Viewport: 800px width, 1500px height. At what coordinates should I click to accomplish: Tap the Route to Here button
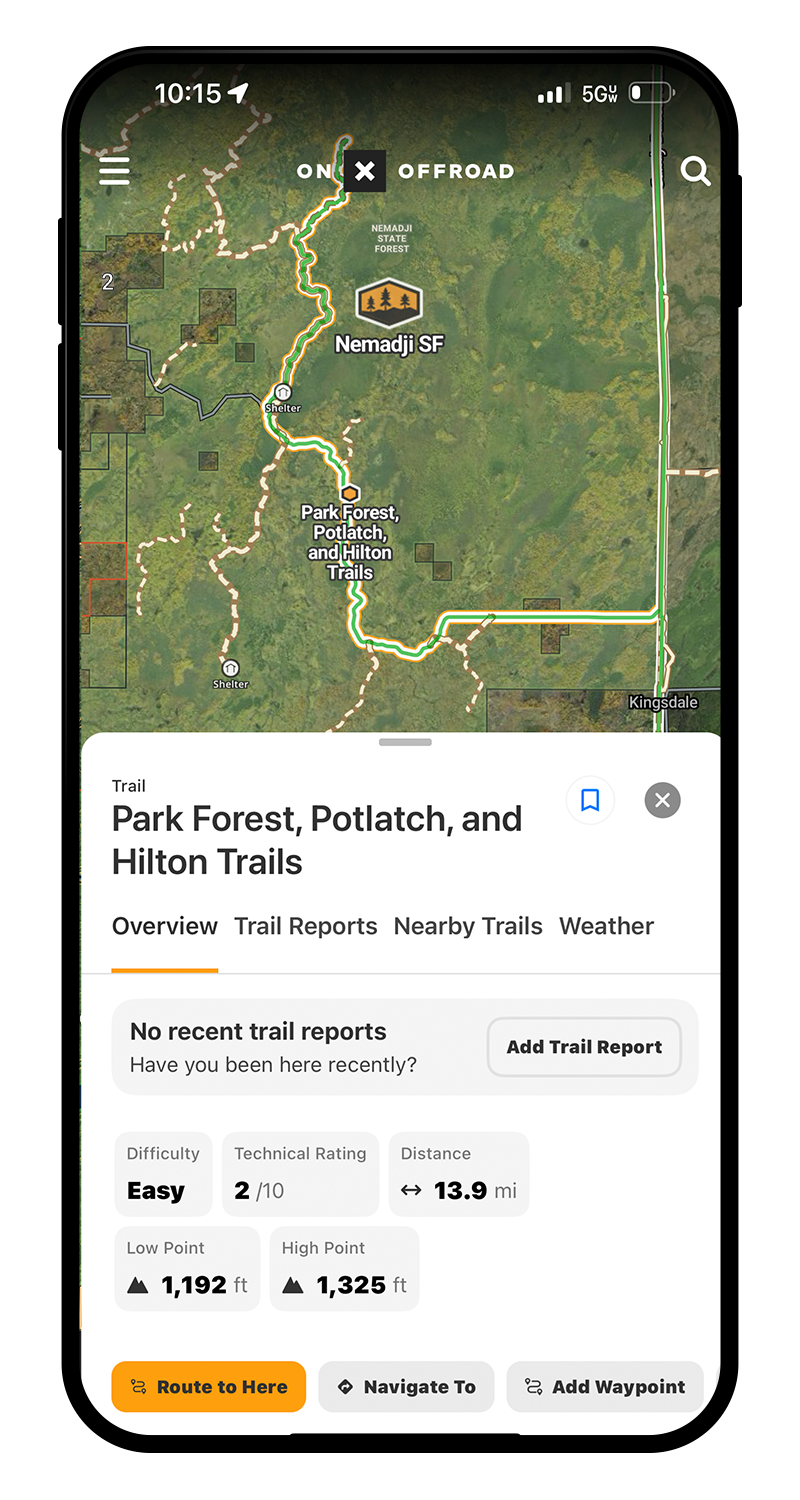click(x=209, y=1387)
